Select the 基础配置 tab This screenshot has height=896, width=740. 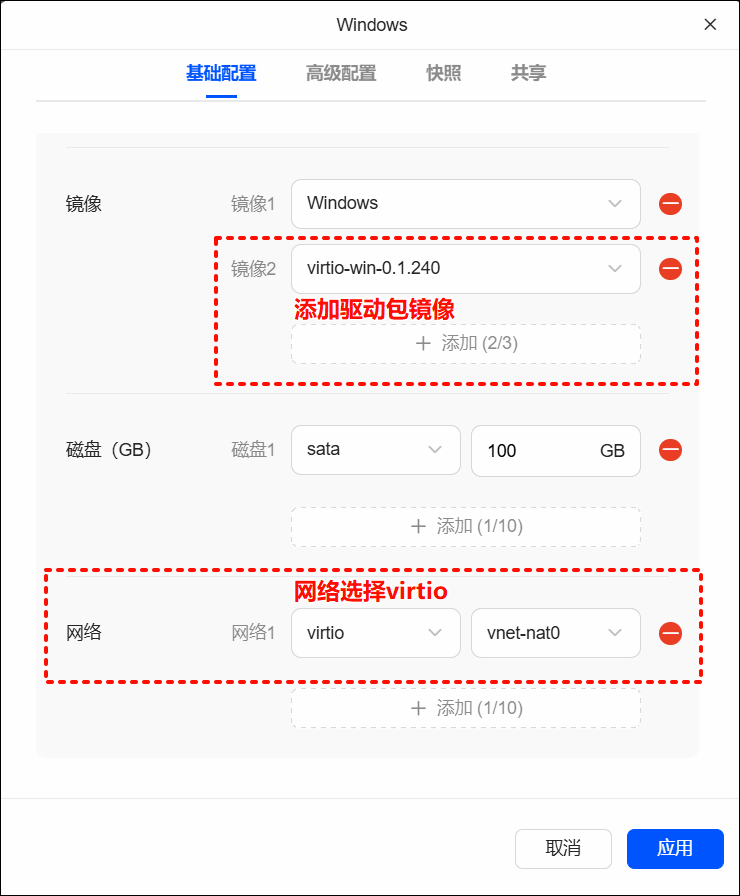221,73
